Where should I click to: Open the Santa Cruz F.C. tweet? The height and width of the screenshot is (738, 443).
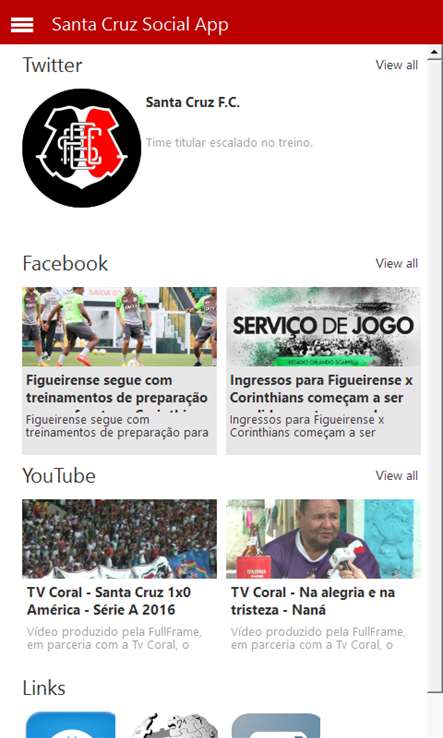coord(221,148)
